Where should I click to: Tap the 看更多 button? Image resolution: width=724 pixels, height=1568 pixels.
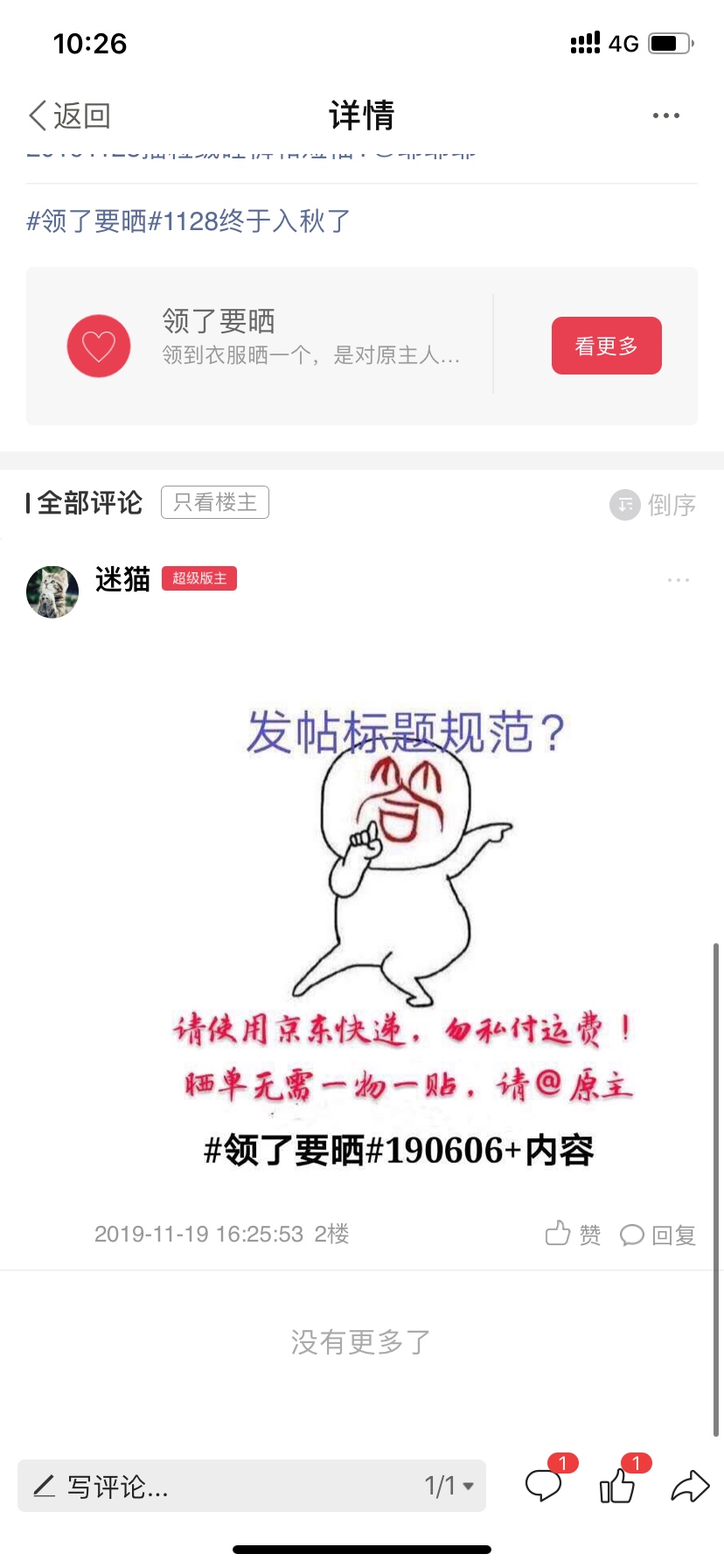click(606, 346)
